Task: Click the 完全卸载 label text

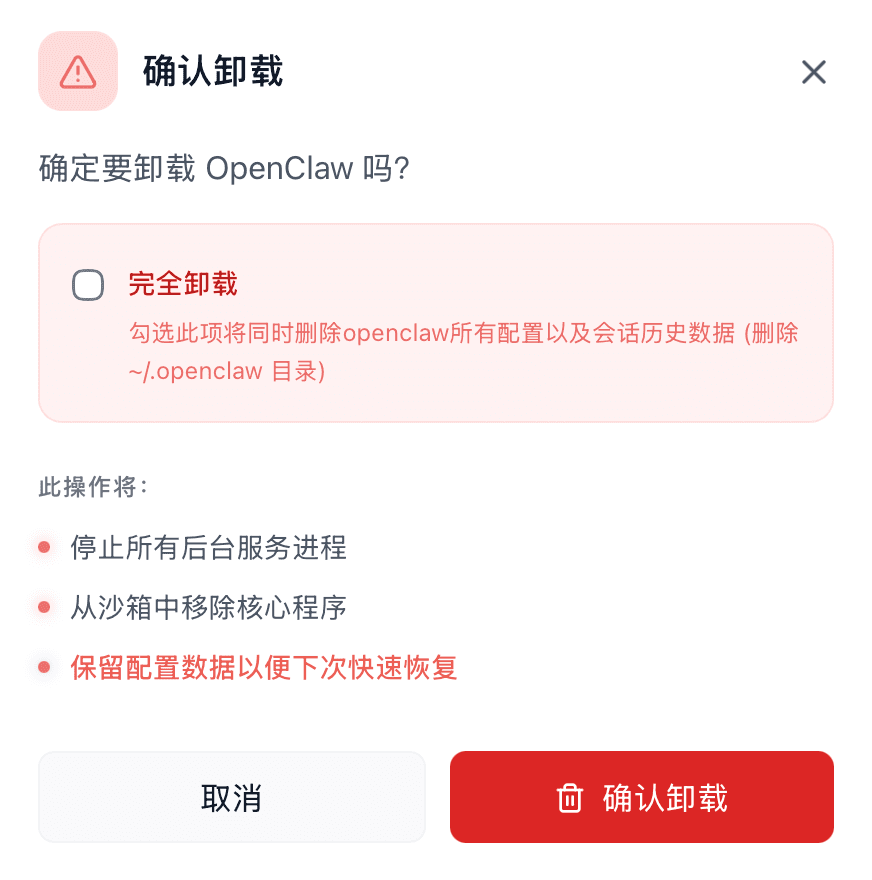Action: 183,284
